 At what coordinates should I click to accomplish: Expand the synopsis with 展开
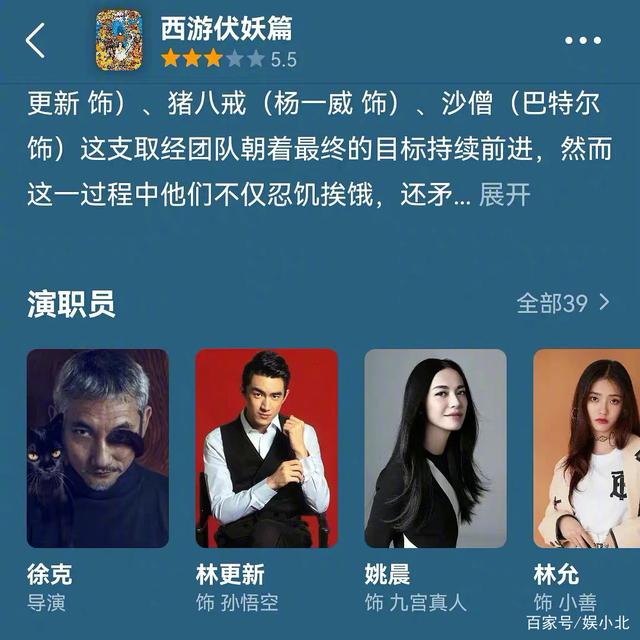pos(504,194)
